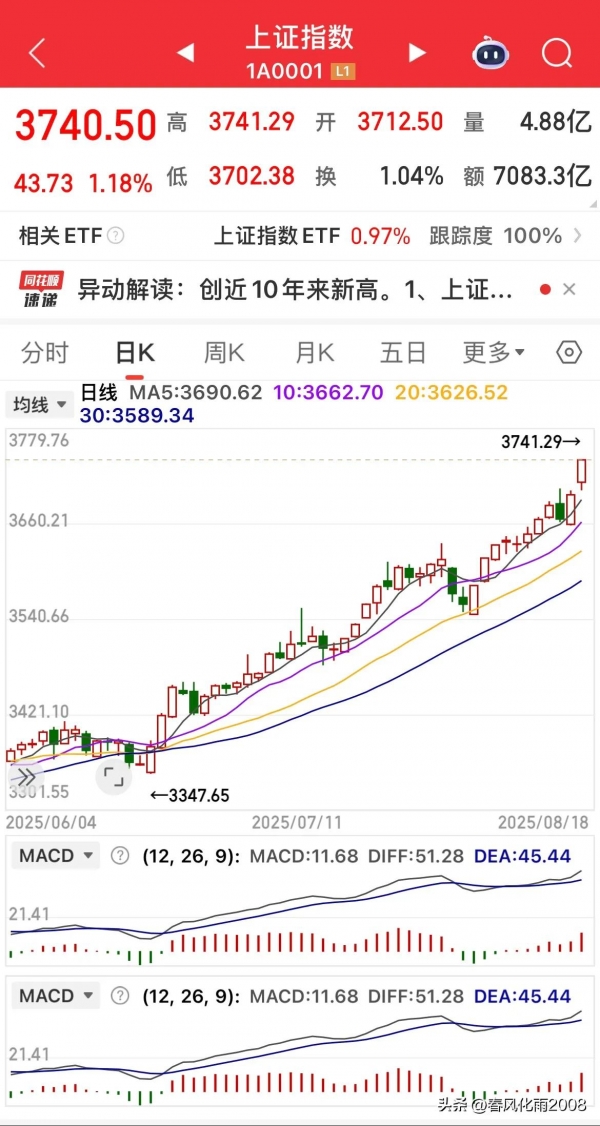Open the 均线 indicator dropdown
600x1126 pixels.
point(39,405)
